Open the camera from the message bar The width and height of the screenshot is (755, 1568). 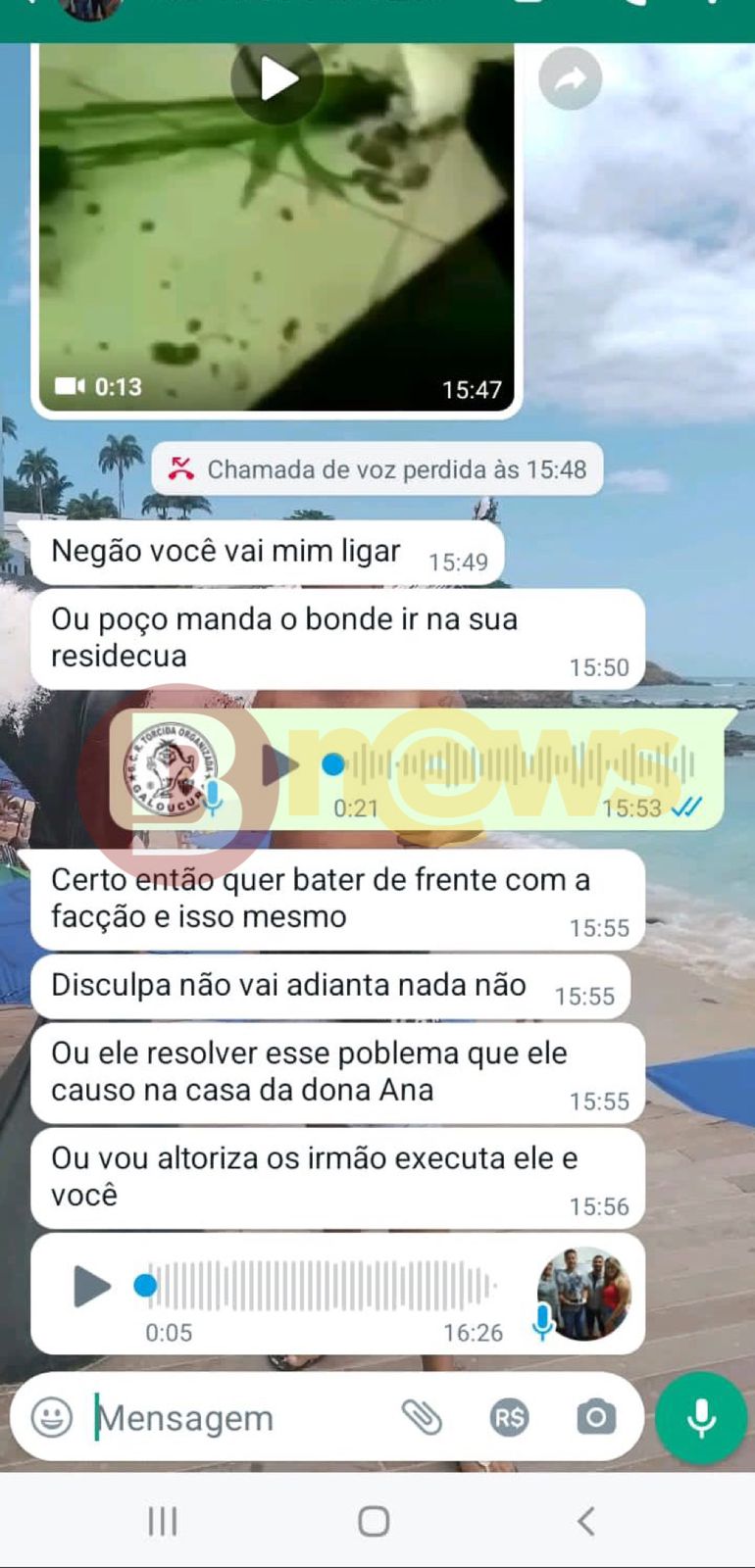(x=595, y=1417)
